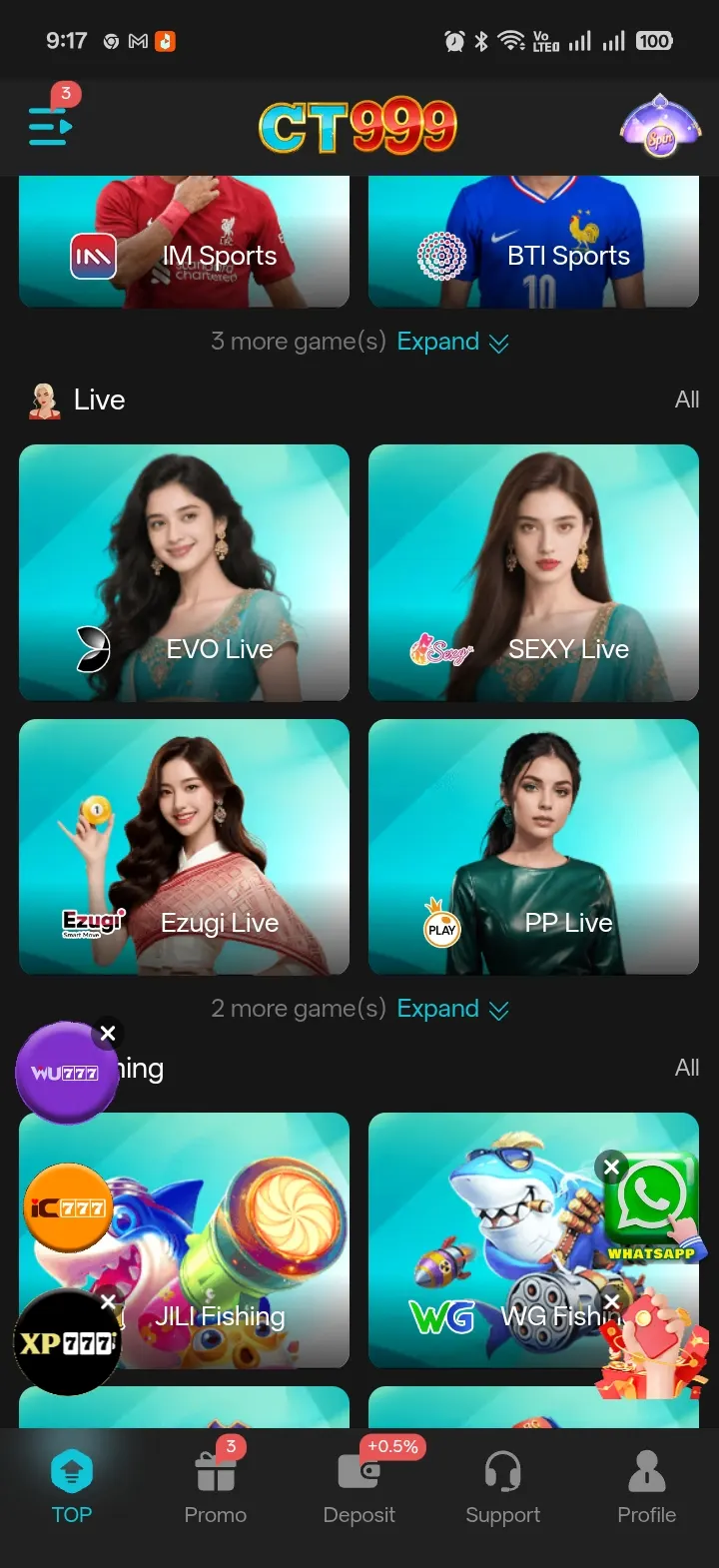Image resolution: width=719 pixels, height=1568 pixels.
Task: Open PP Live
Action: coord(533,847)
